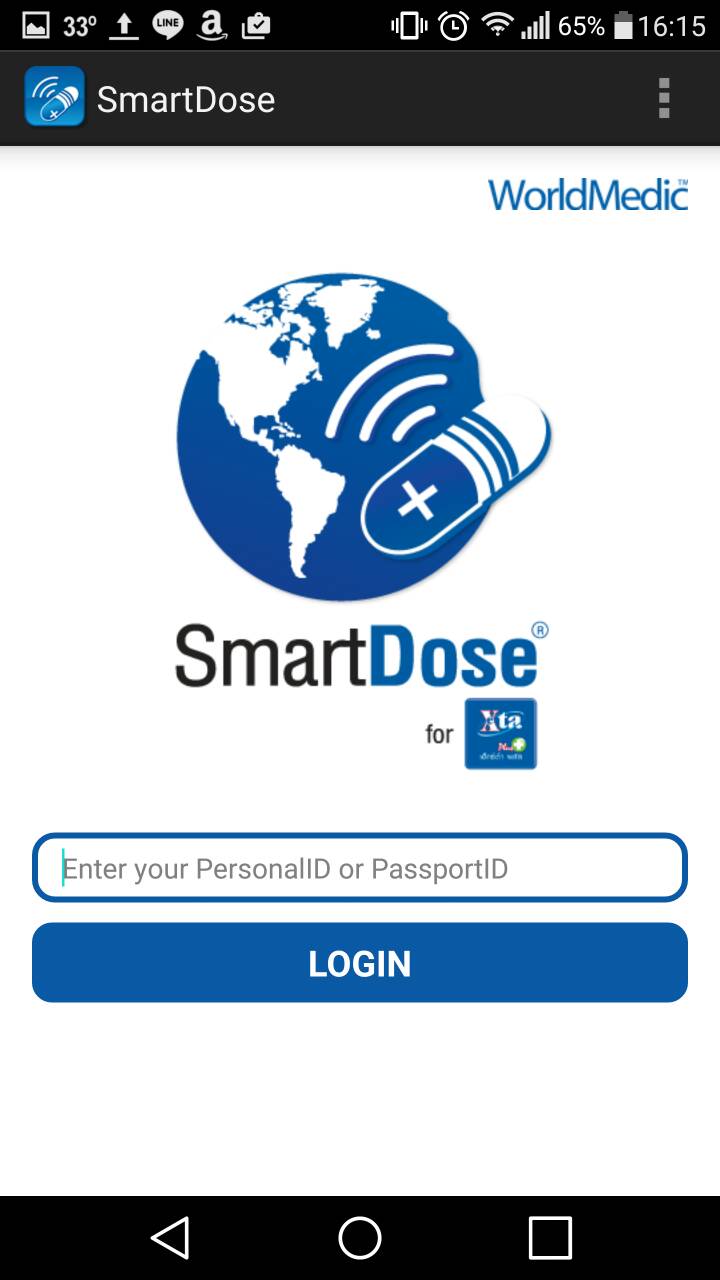Focus the PersonalID or PassportID field
The image size is (720, 1280).
tap(360, 868)
